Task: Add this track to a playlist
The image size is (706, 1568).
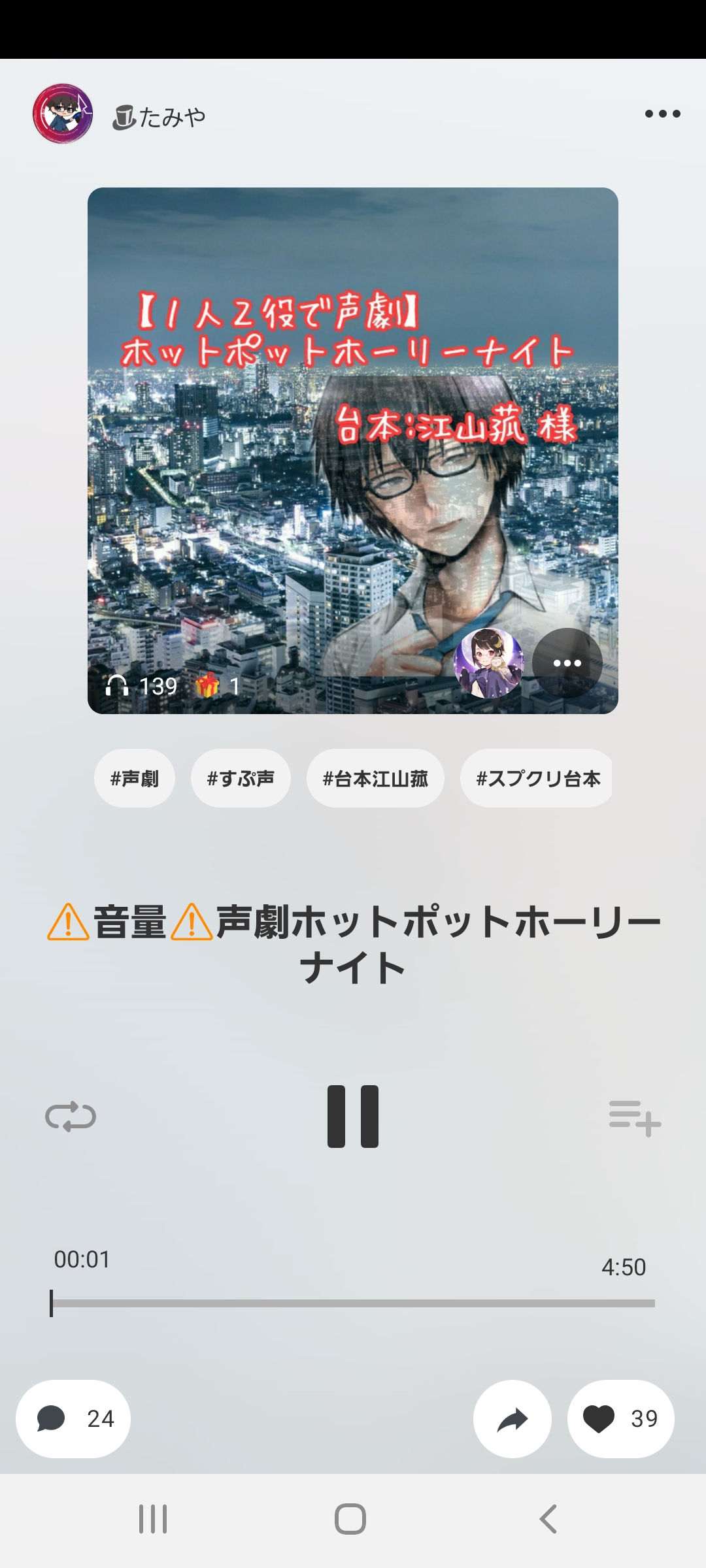Action: 635,1117
